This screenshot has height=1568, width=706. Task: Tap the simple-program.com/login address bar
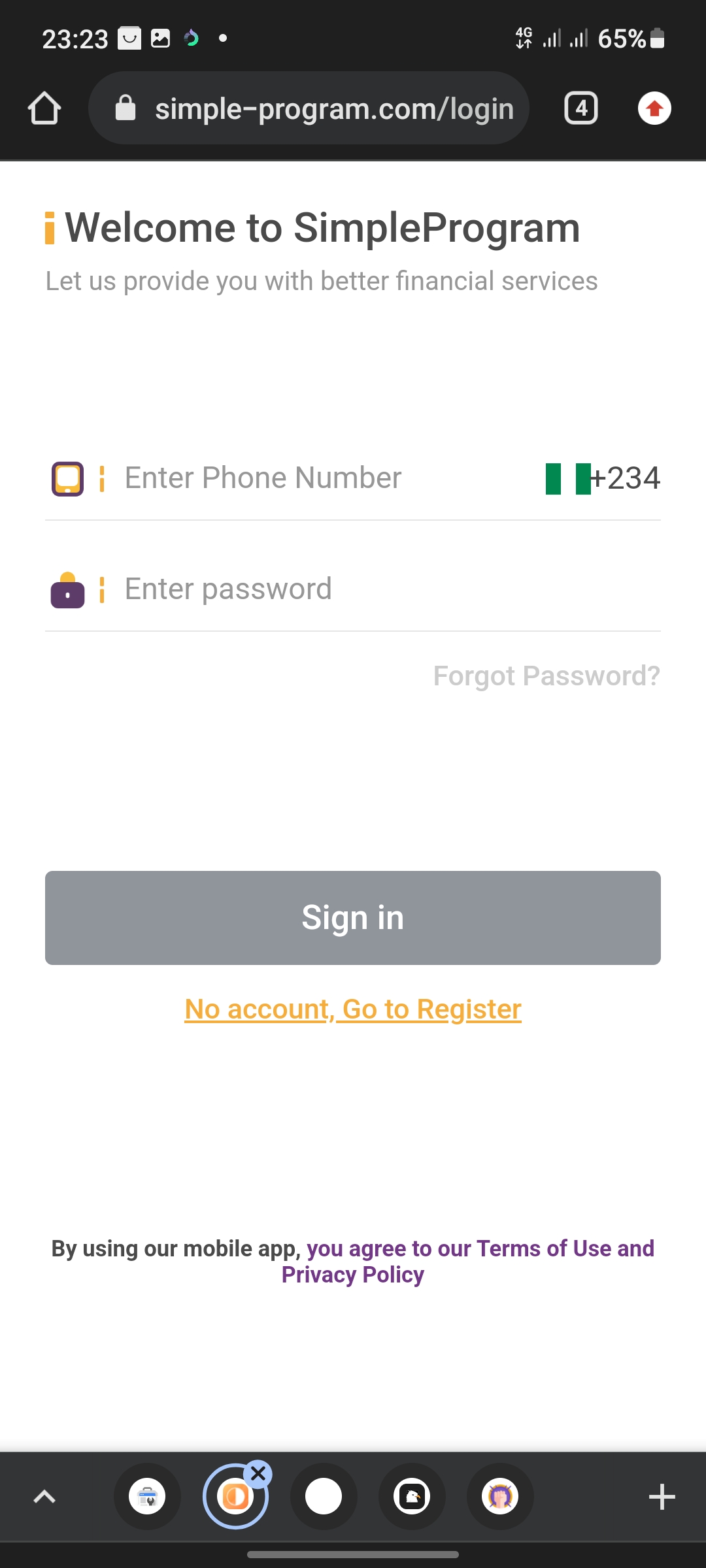pos(309,108)
